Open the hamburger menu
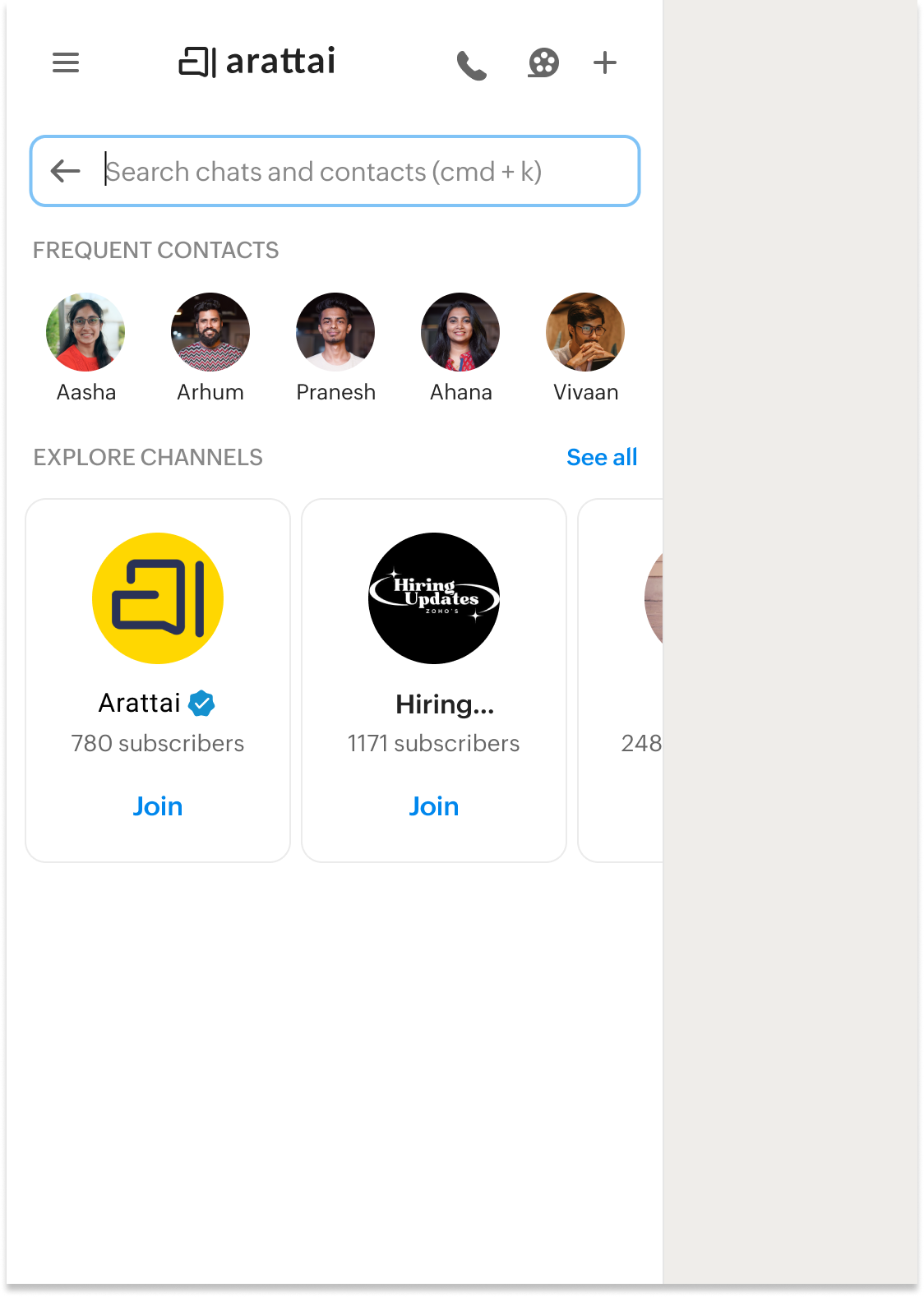 point(66,62)
